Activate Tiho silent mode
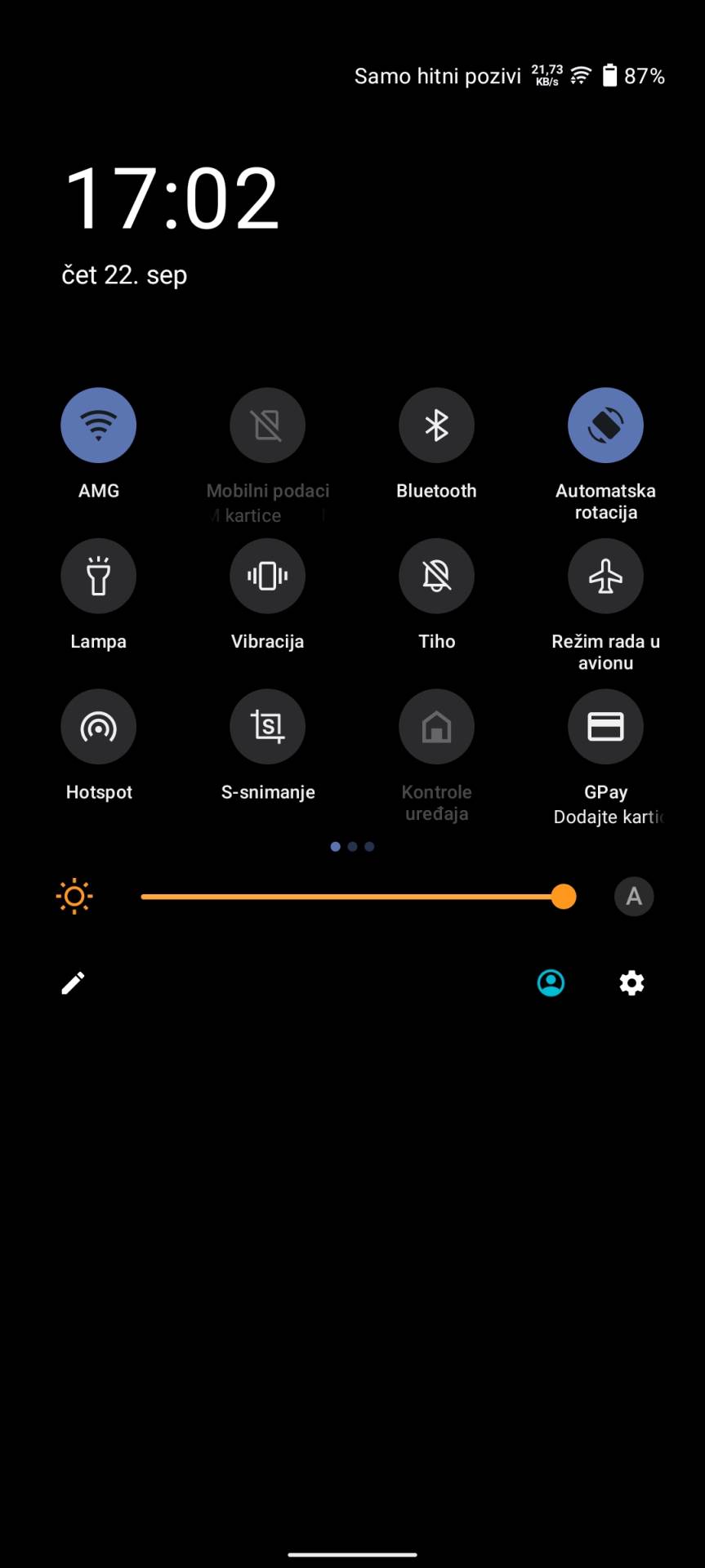Screen dimensions: 705x1568 click(436, 576)
